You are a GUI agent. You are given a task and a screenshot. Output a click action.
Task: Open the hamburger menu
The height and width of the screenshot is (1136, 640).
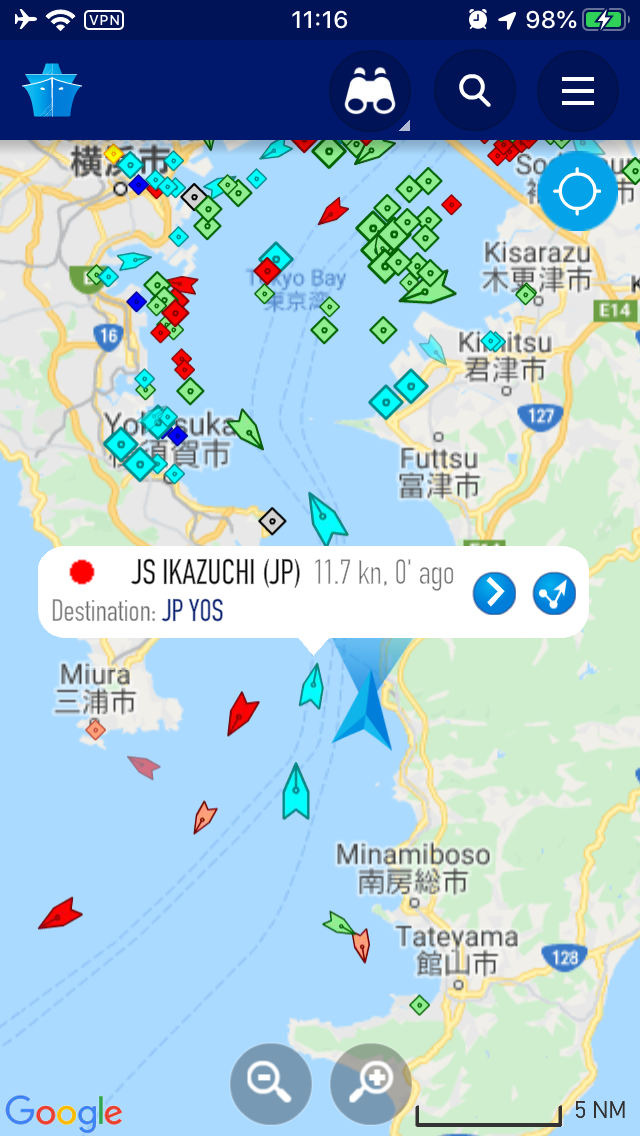[578, 92]
